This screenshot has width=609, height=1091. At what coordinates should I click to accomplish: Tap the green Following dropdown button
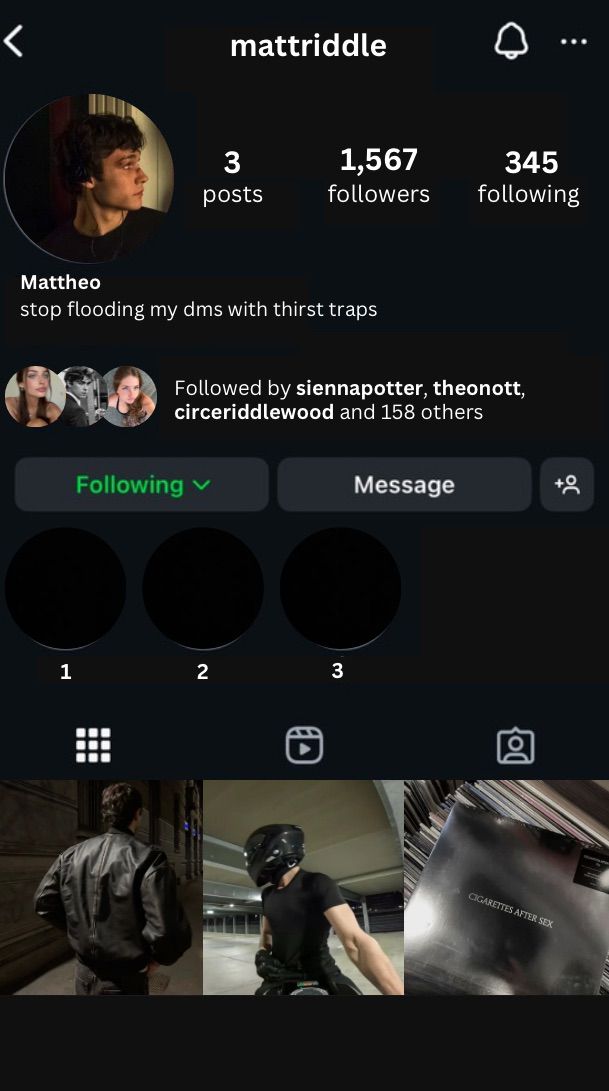142,485
